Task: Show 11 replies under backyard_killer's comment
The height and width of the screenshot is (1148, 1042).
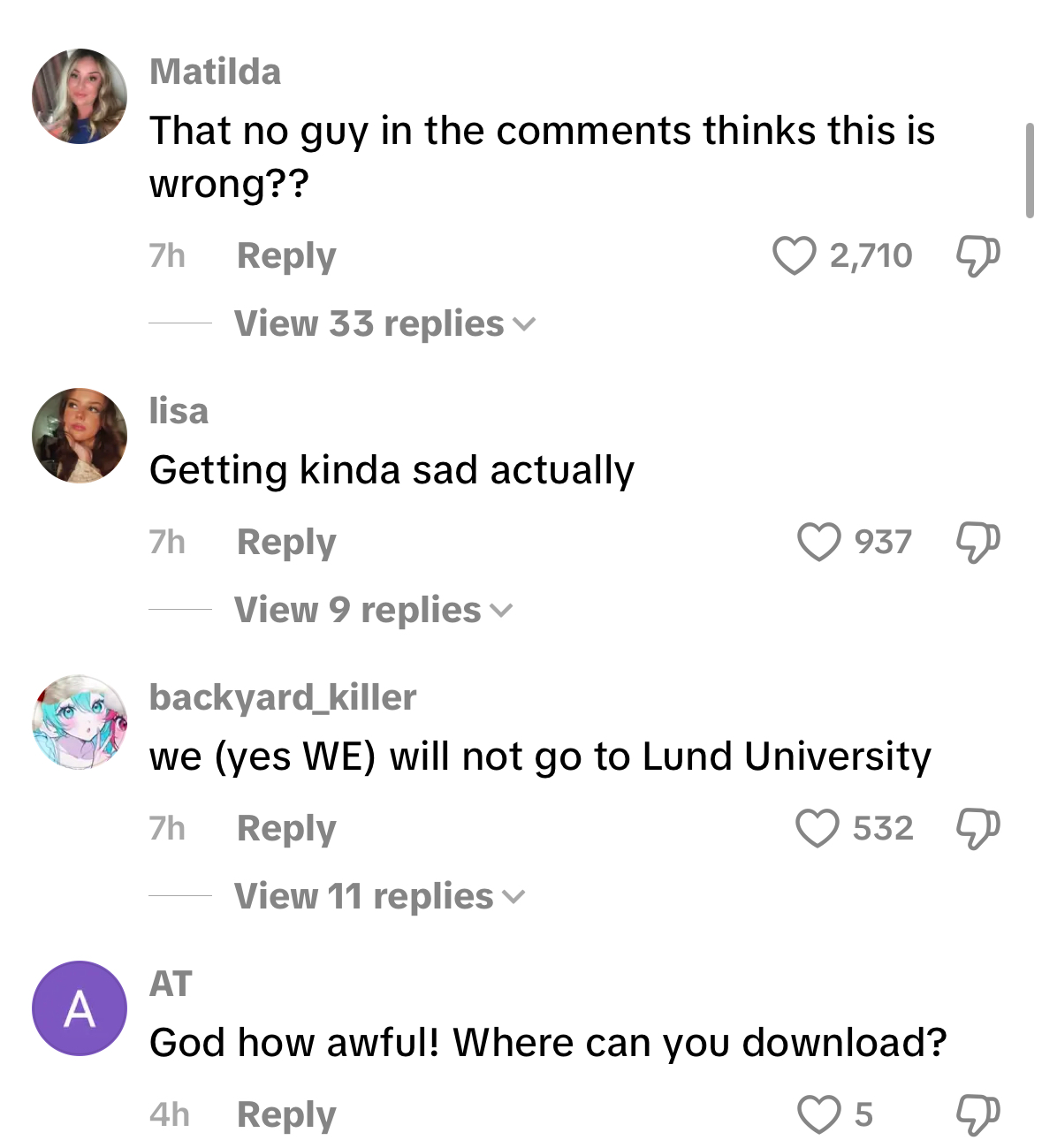Action: pyautogui.click(x=379, y=897)
